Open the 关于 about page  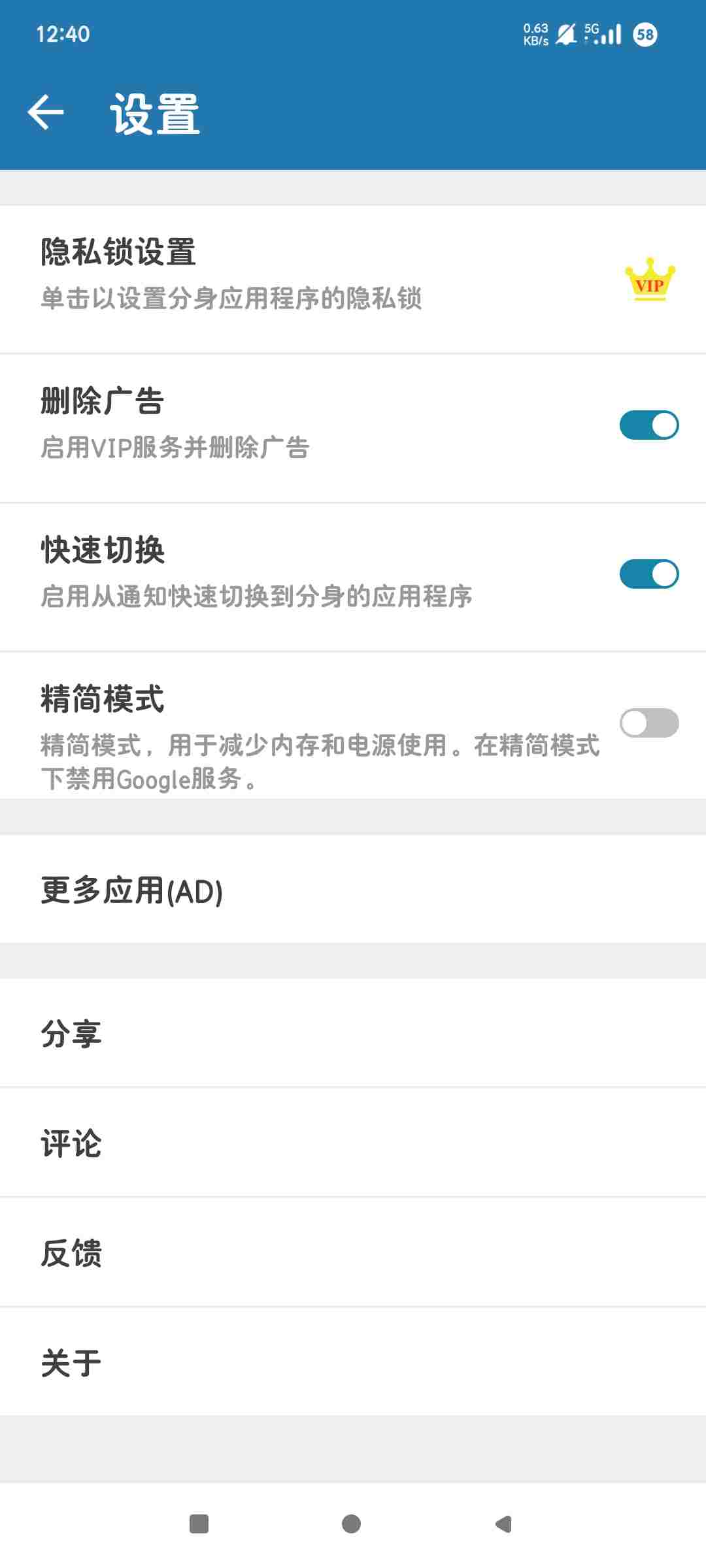[353, 1363]
